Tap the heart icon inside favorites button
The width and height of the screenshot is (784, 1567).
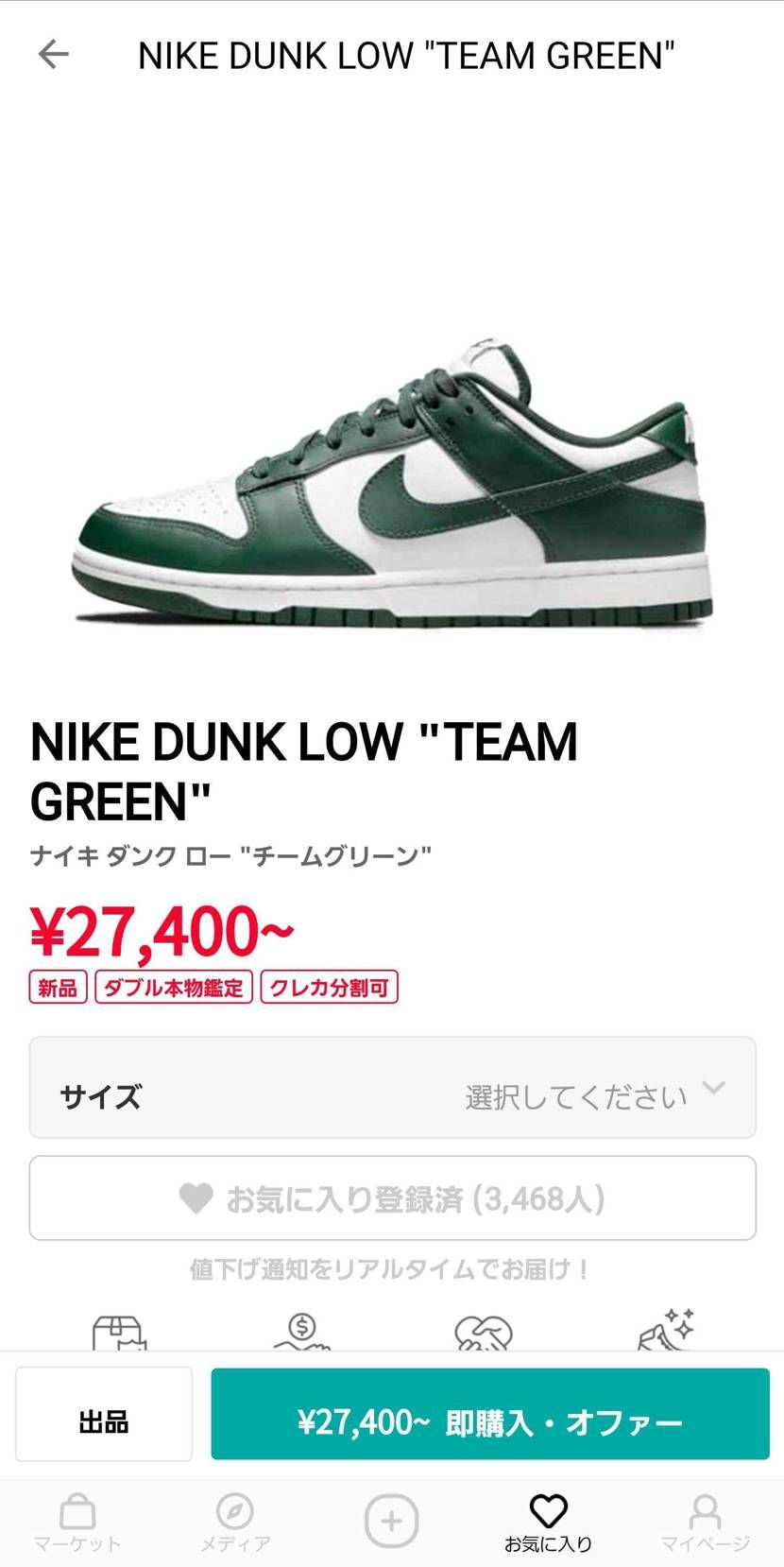coord(196,1197)
